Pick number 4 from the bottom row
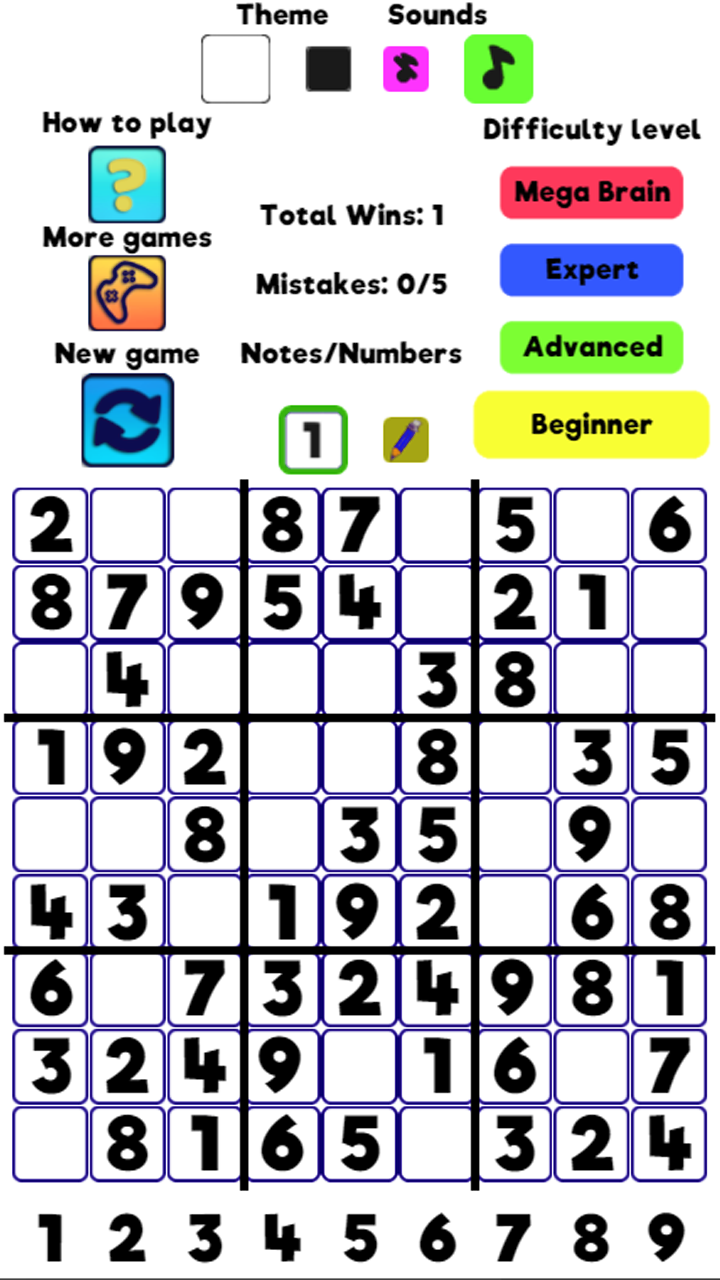 coord(282,1237)
